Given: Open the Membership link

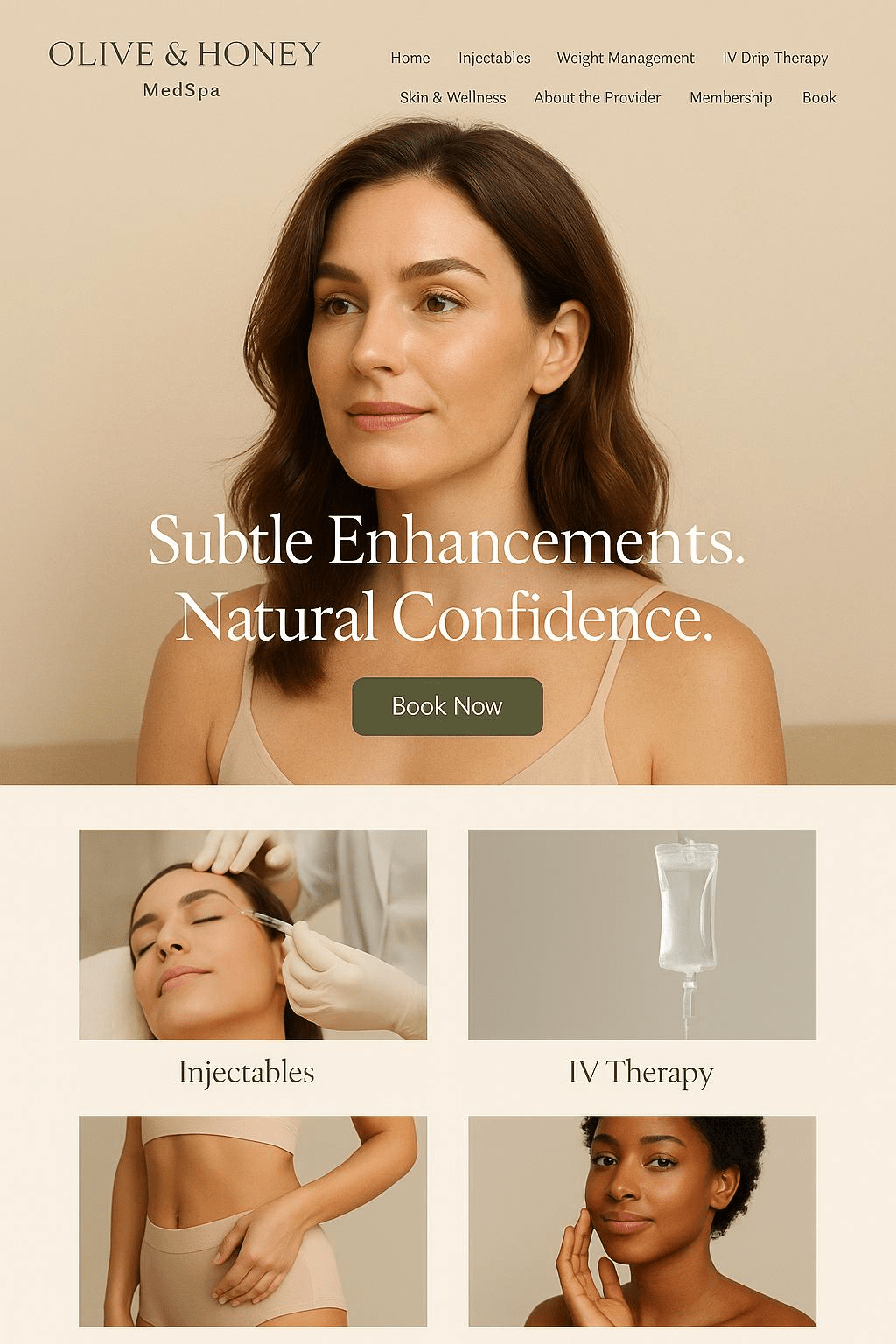Looking at the screenshot, I should point(731,97).
